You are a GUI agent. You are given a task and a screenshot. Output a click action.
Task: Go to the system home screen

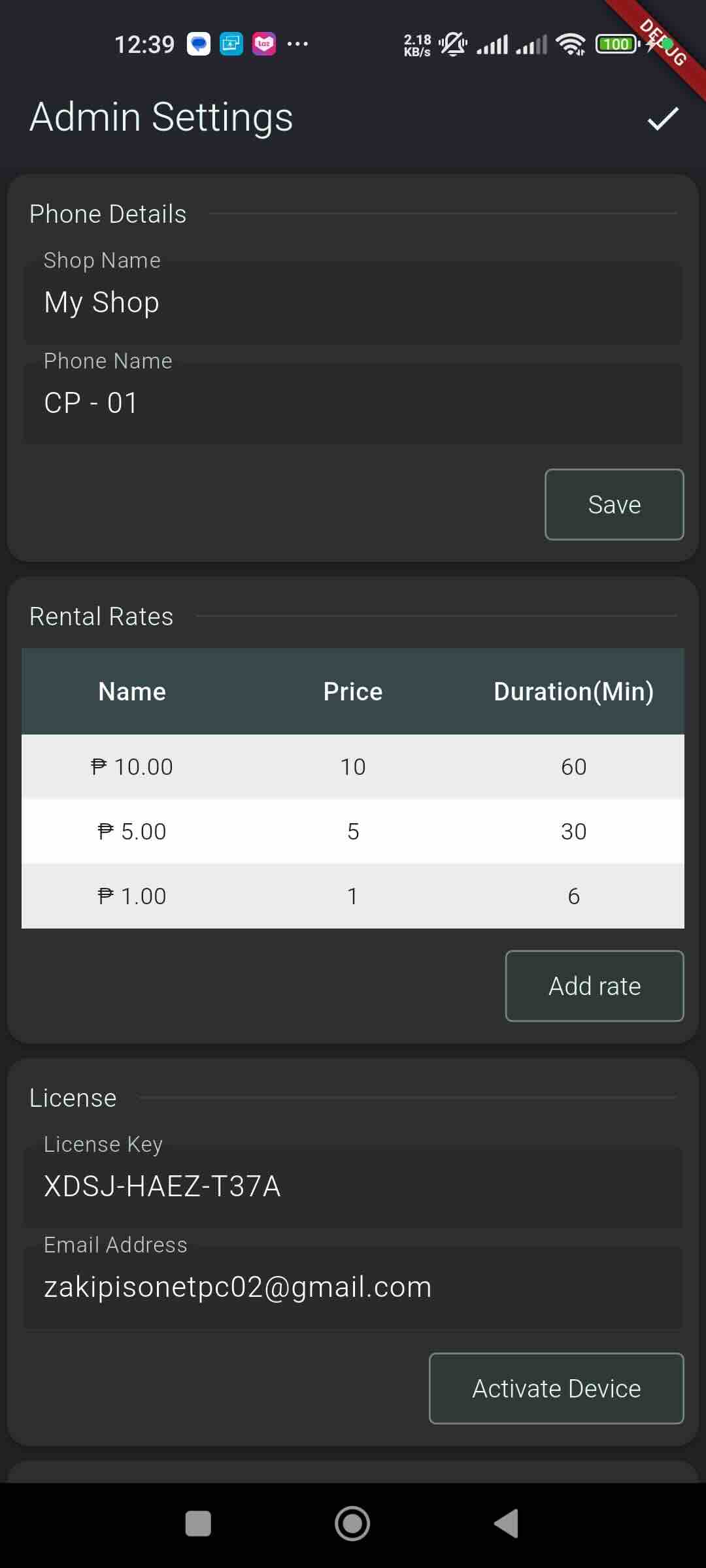coord(352,1524)
